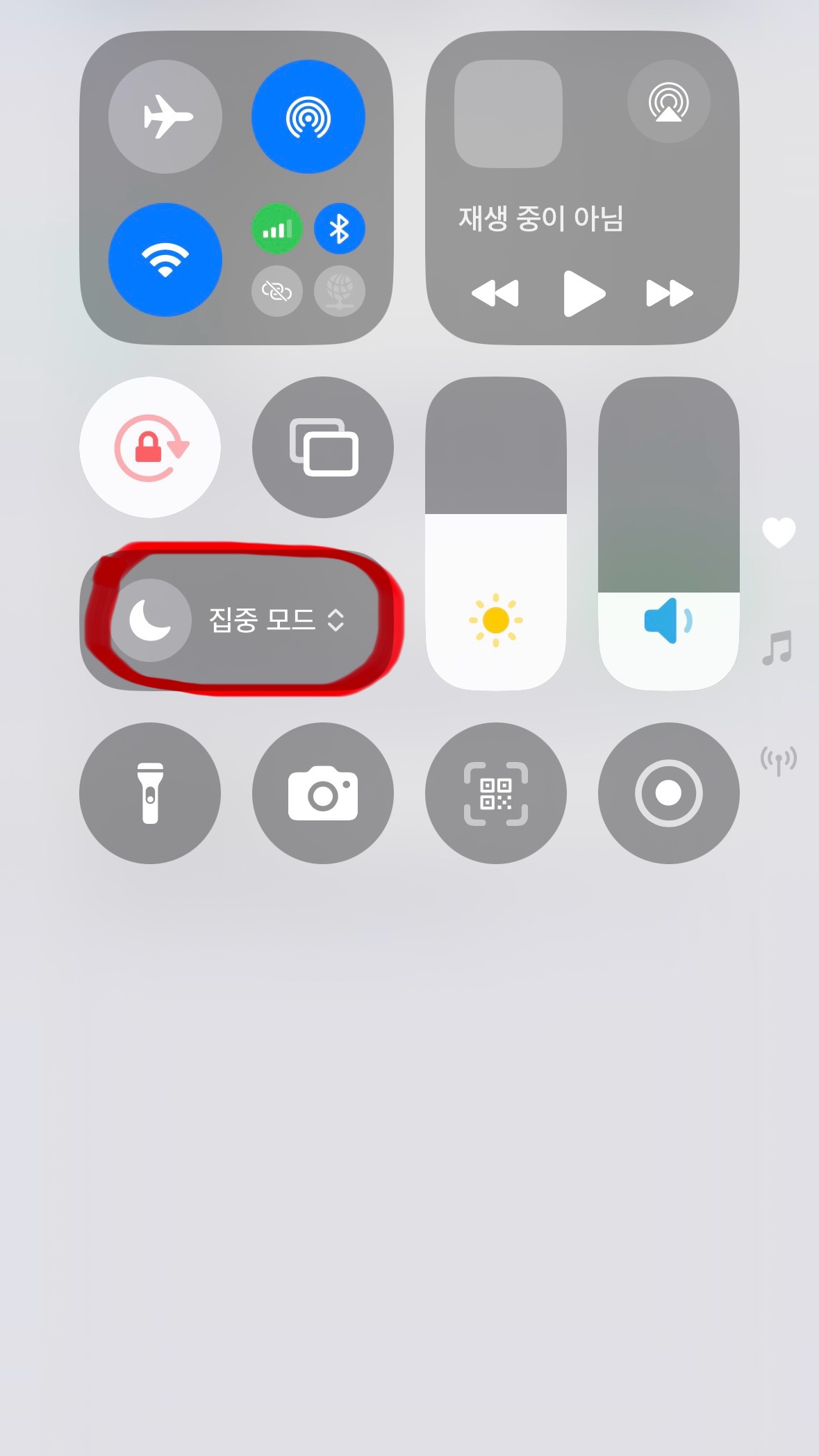Screen dimensions: 819x1456
Task: Open Screen Mirroring
Action: [x=323, y=448]
